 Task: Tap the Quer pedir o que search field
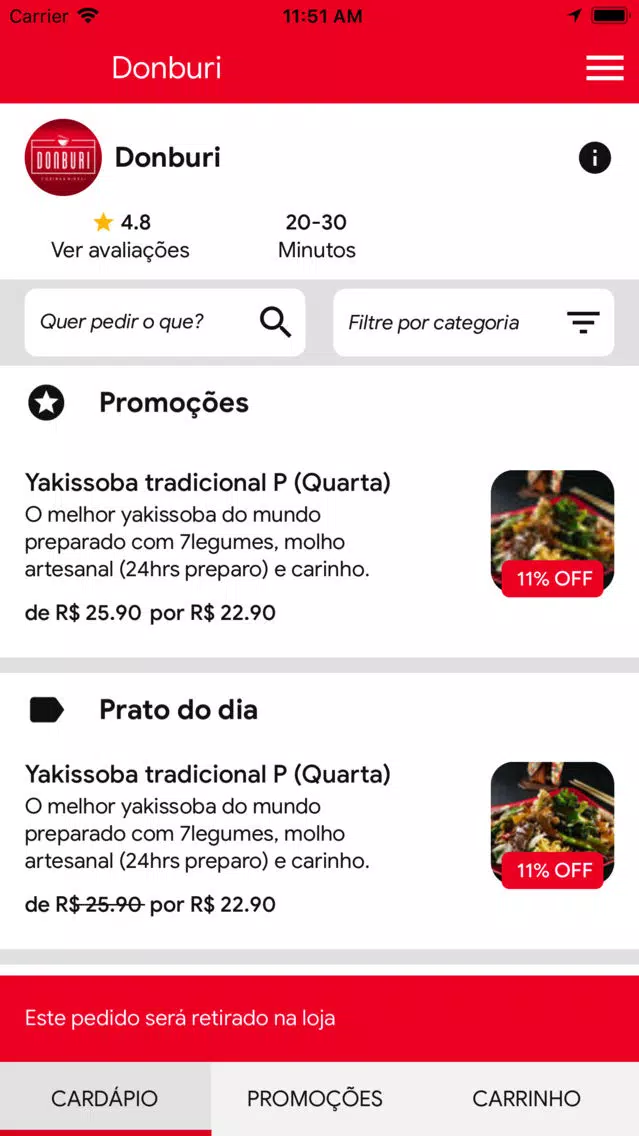tap(164, 322)
